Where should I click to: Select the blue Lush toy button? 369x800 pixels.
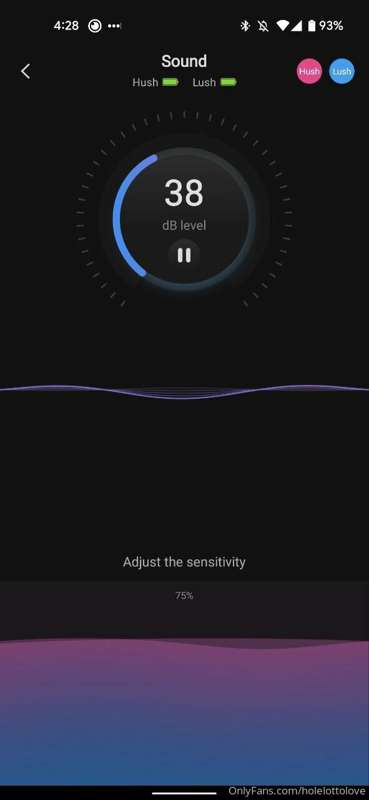click(x=341, y=71)
